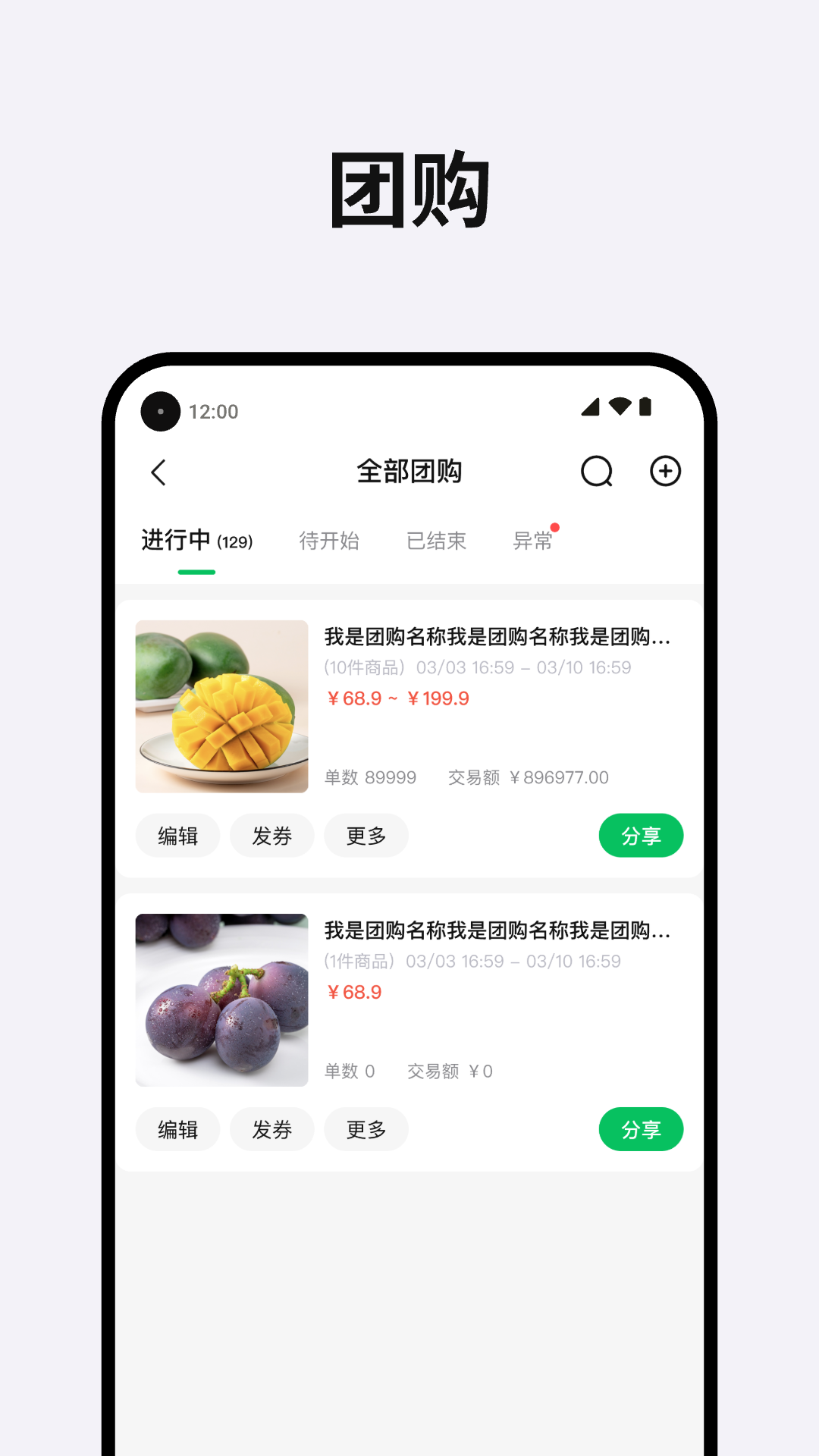The width and height of the screenshot is (819, 1456).
Task: Select the active 进行中 tab
Action: 174,541
